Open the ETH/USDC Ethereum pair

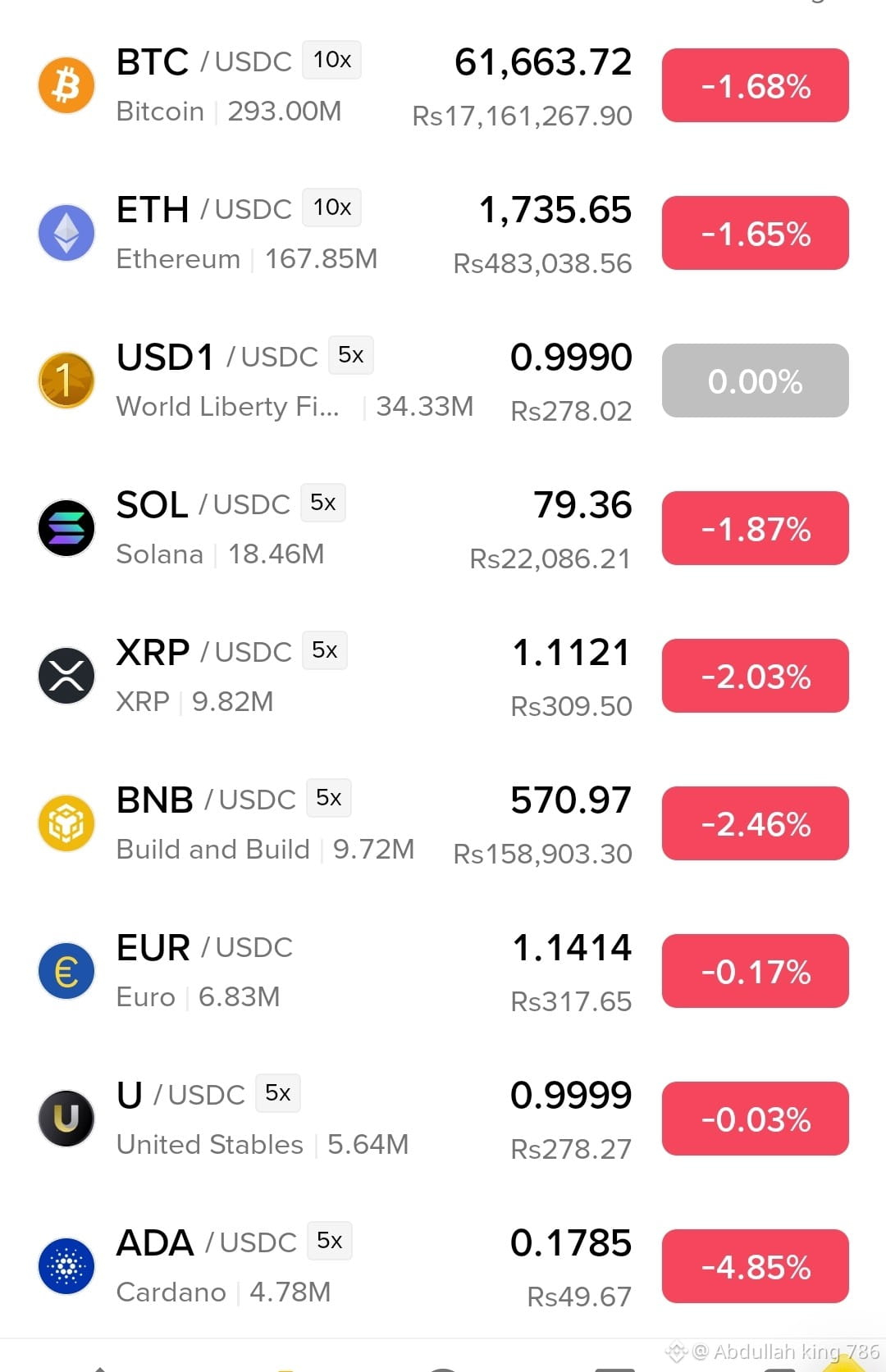(x=443, y=233)
